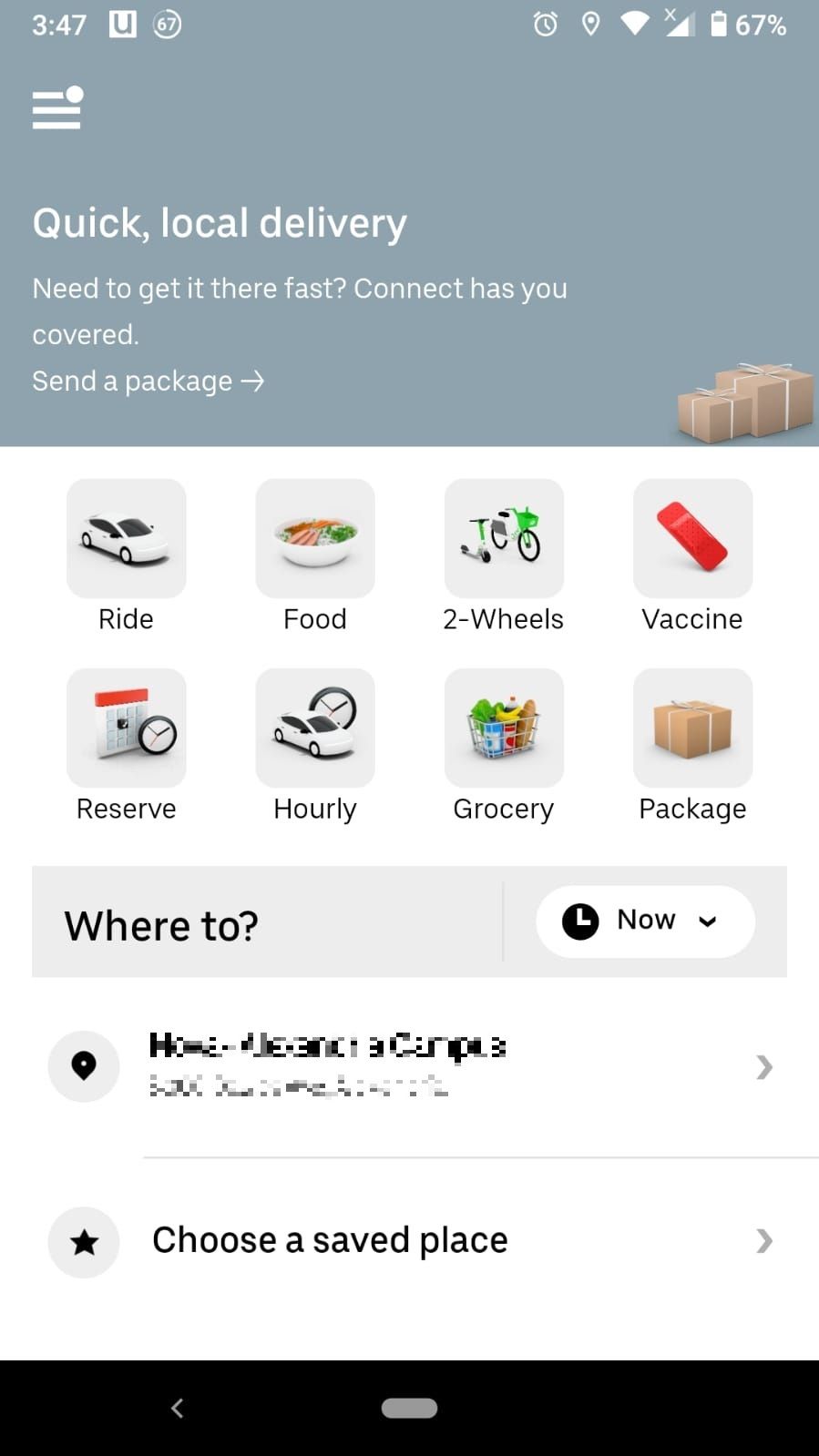
Task: Tap Choose a saved place
Action: coord(330,1240)
